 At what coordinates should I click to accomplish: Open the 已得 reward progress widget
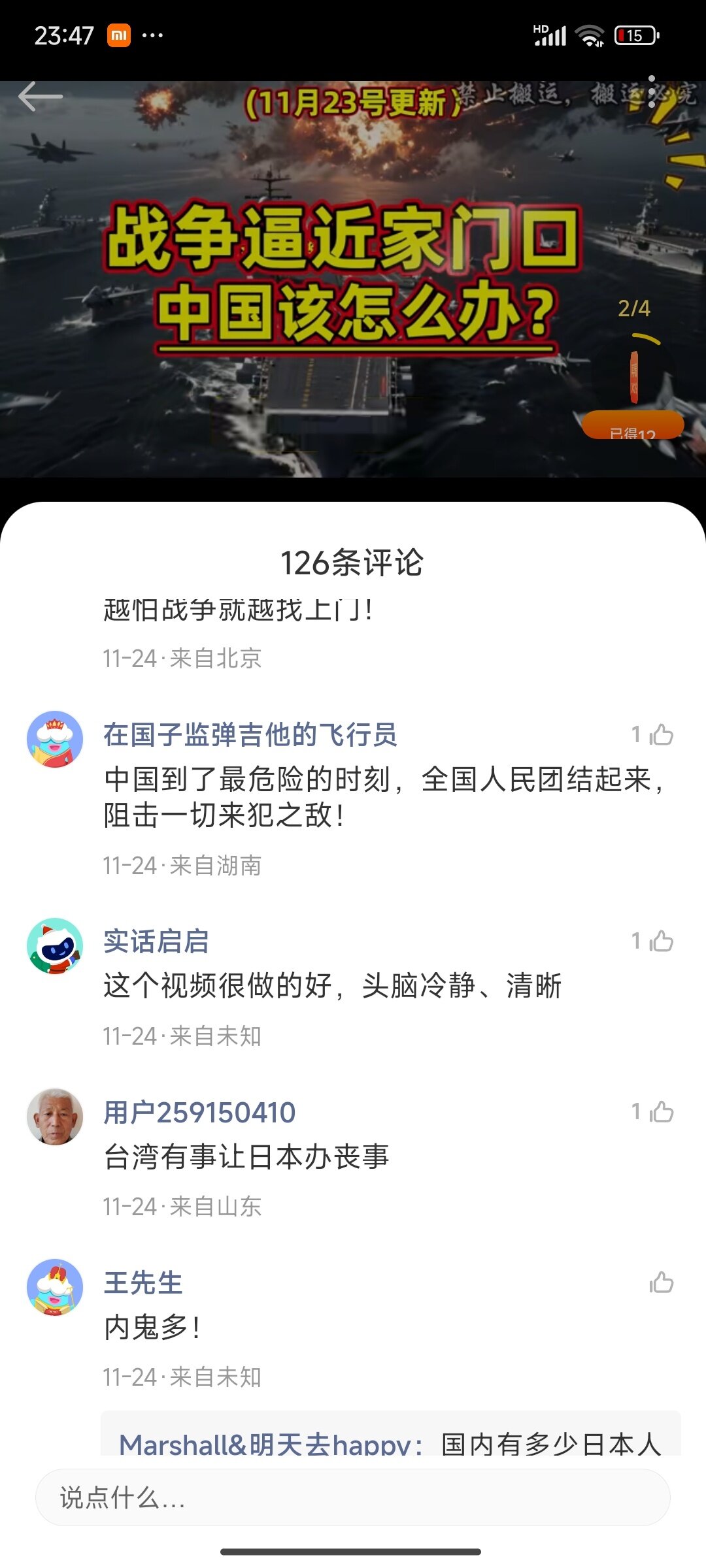[633, 392]
